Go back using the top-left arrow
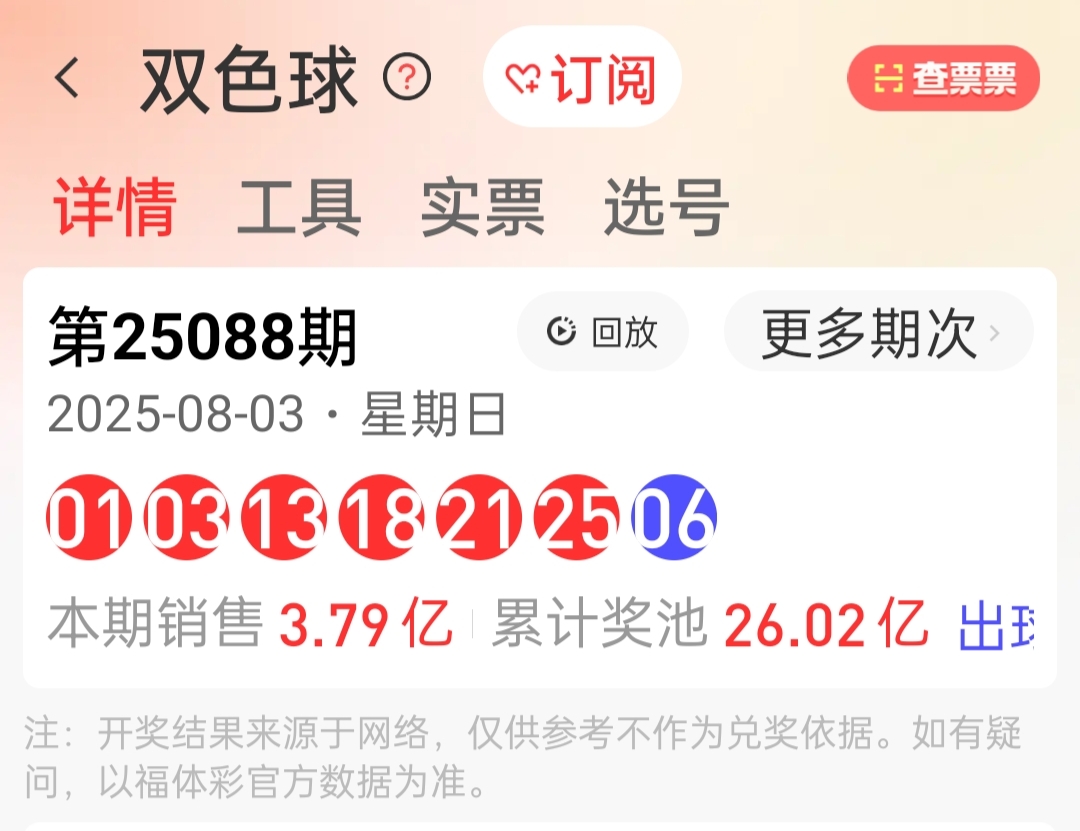The image size is (1080, 831). (67, 78)
